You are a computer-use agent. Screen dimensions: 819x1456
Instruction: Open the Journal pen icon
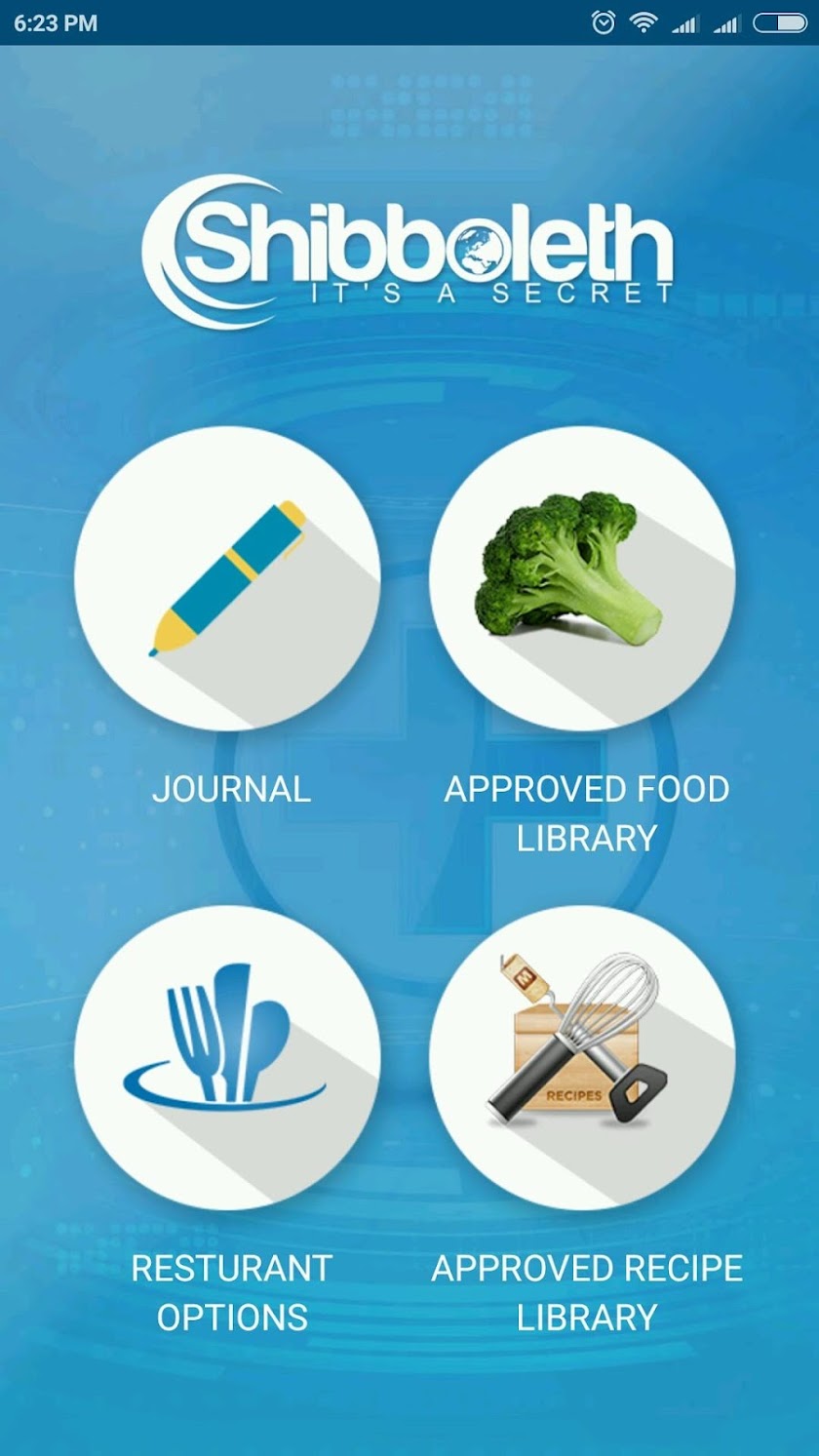click(x=227, y=578)
